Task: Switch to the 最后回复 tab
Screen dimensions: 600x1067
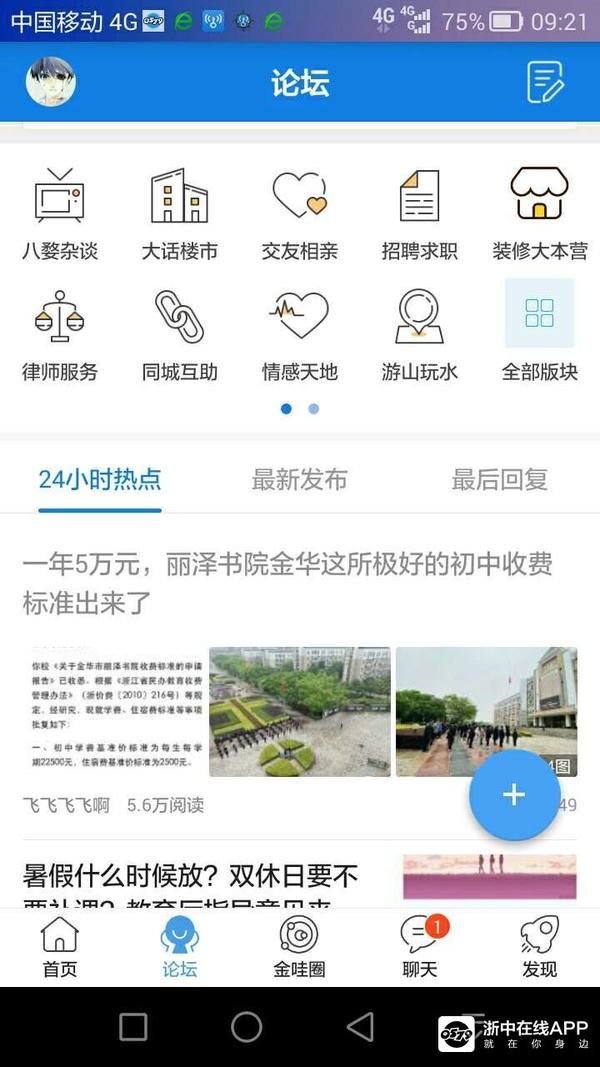Action: click(x=499, y=480)
